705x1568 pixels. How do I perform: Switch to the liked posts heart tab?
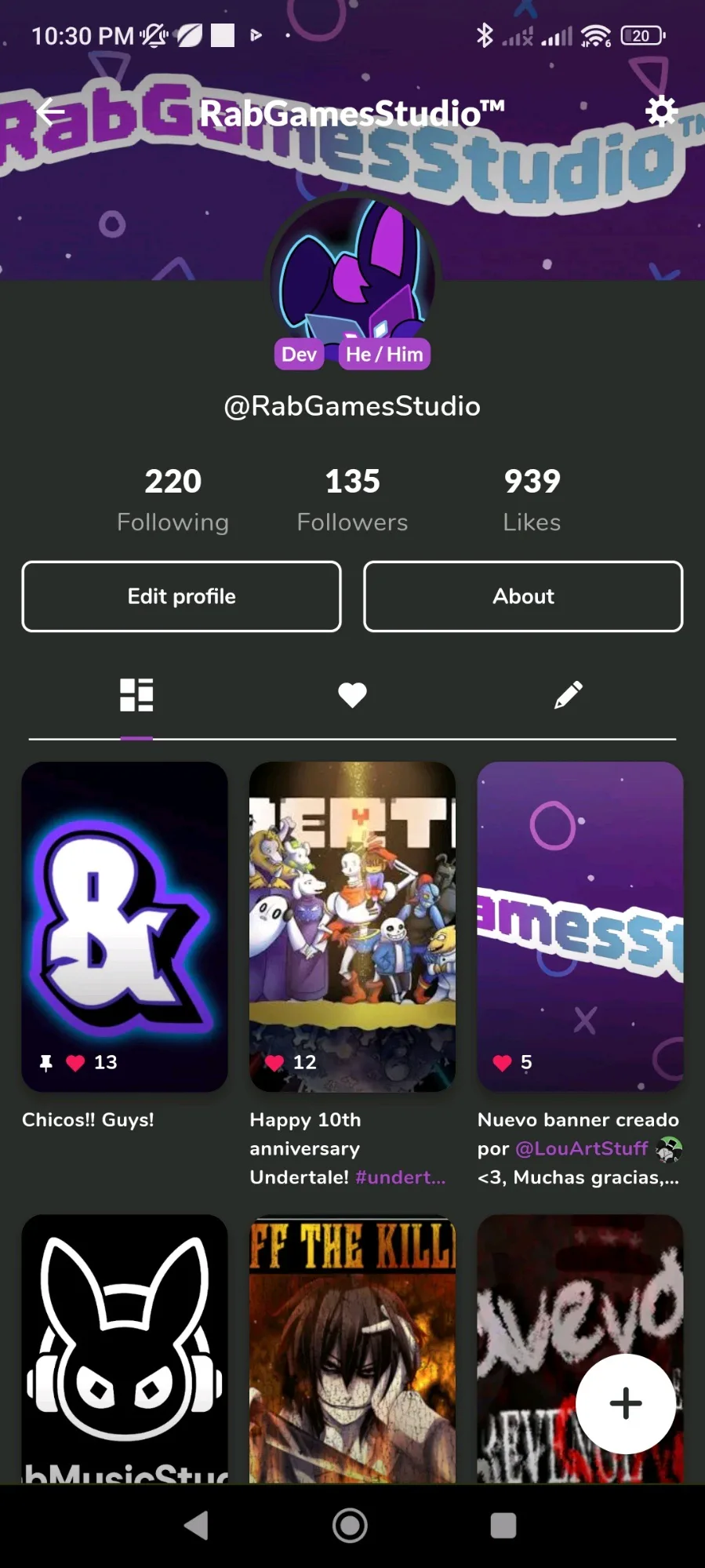(x=352, y=695)
